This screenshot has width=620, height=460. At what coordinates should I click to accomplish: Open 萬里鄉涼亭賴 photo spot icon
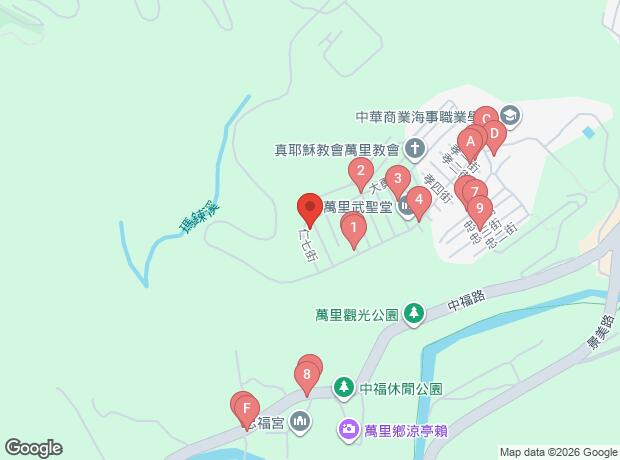347,429
